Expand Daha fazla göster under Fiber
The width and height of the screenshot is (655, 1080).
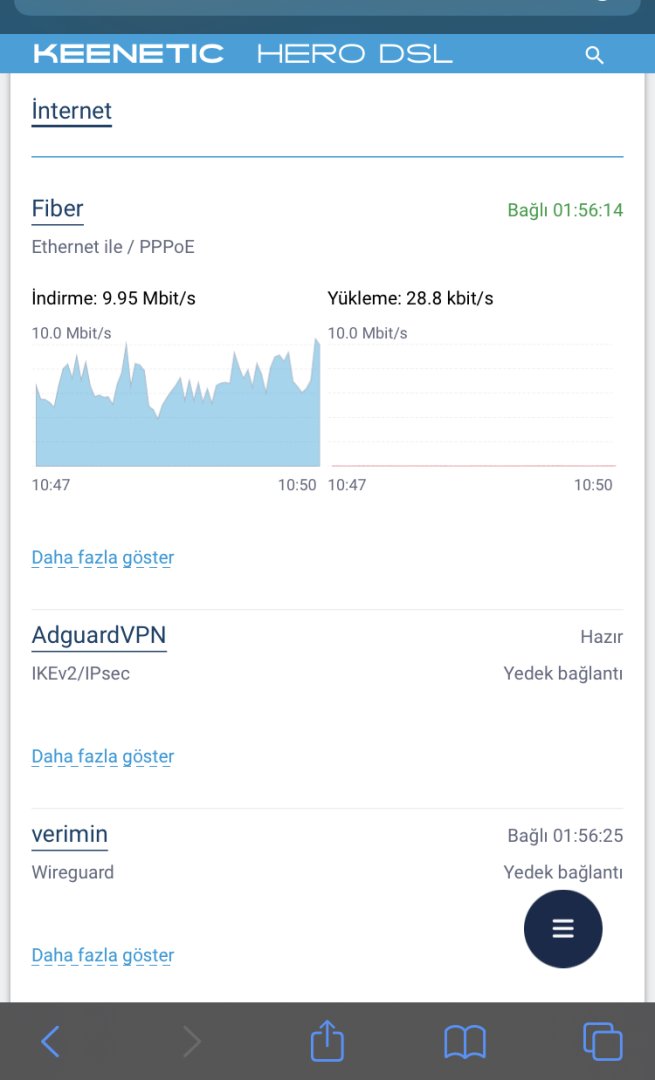(x=103, y=557)
